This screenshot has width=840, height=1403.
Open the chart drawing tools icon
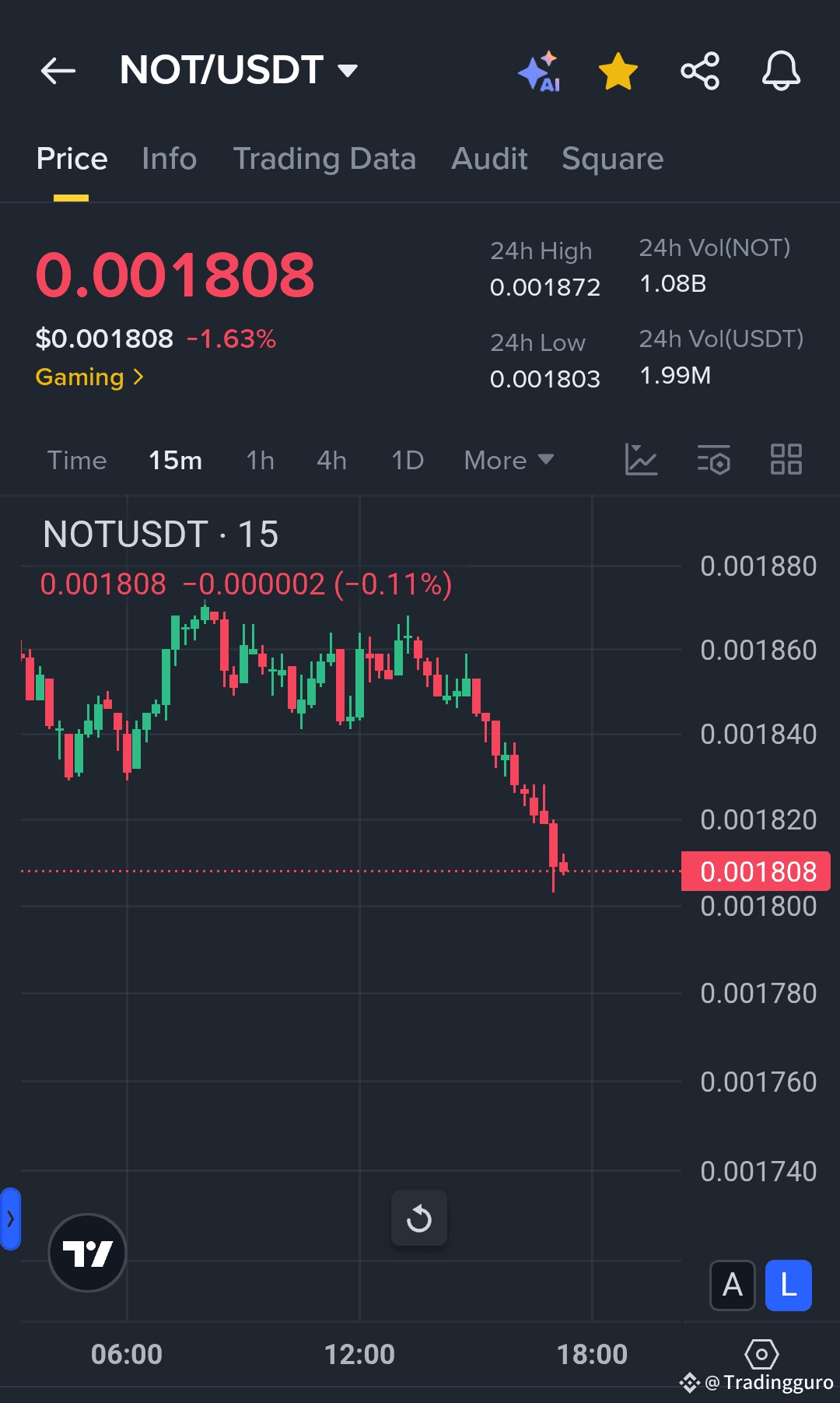click(x=642, y=459)
